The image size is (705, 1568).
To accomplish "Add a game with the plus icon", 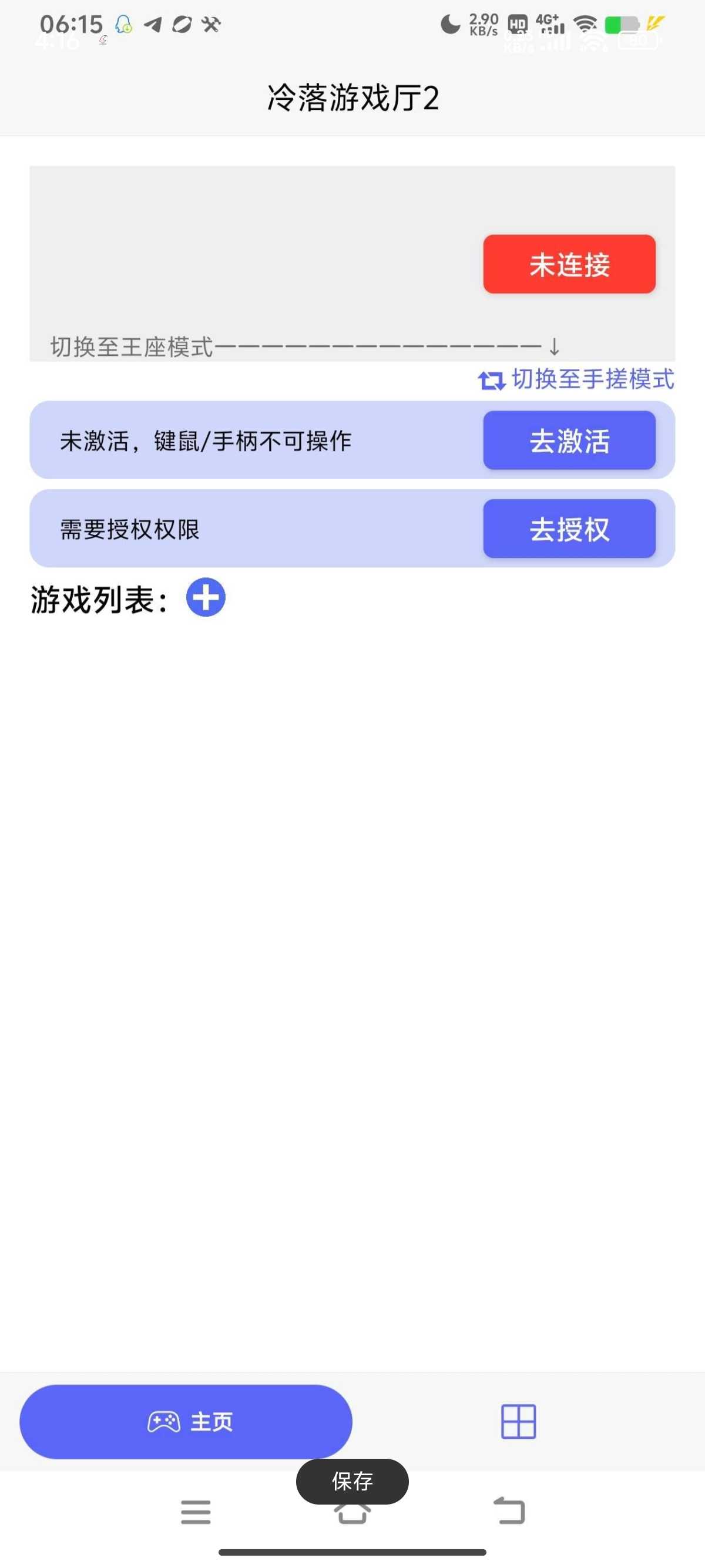I will pos(206,597).
